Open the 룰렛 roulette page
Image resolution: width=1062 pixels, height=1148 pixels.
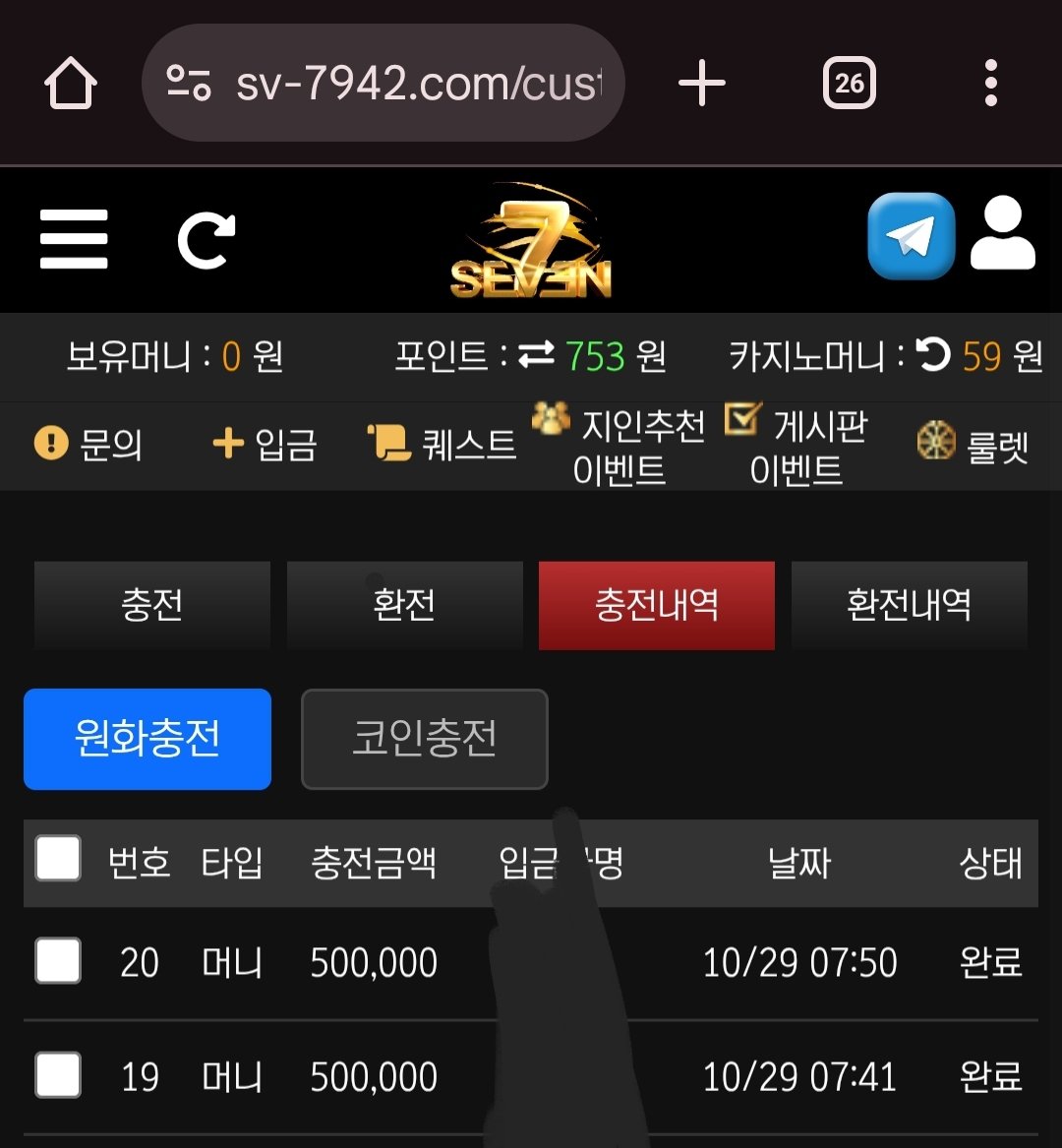(x=973, y=447)
